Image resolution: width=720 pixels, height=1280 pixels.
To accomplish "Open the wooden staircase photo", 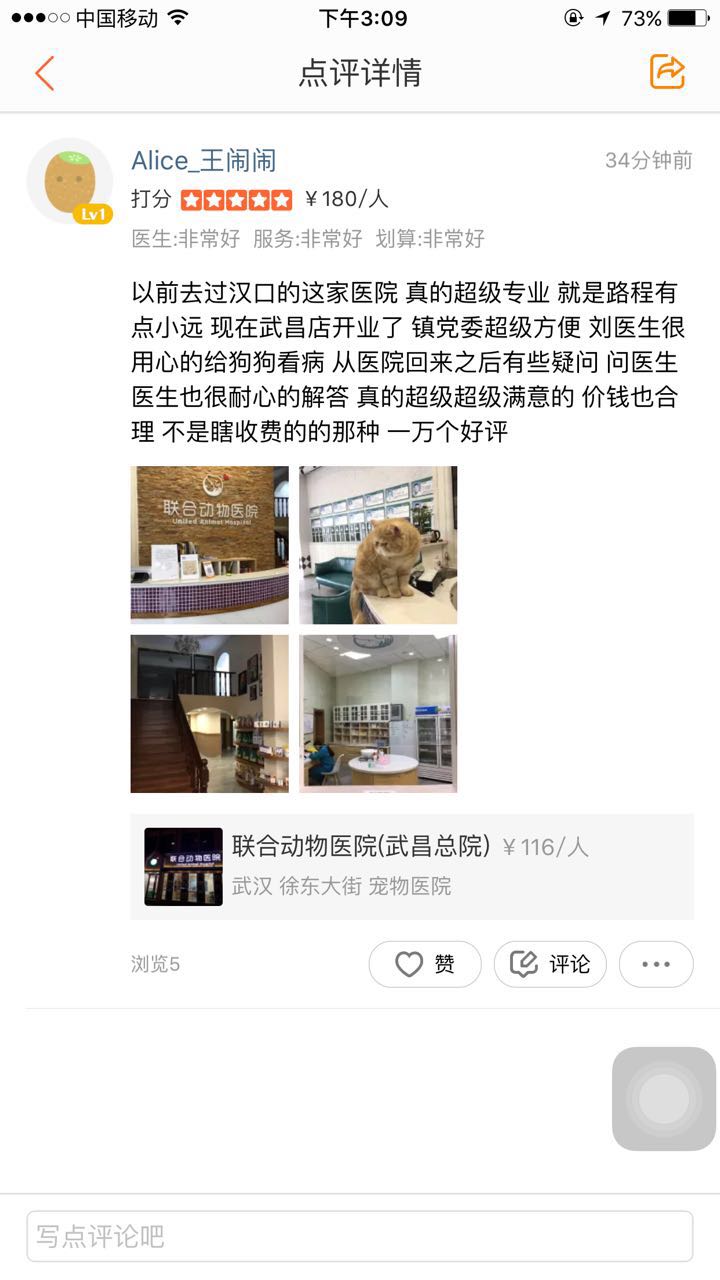I will [210, 714].
